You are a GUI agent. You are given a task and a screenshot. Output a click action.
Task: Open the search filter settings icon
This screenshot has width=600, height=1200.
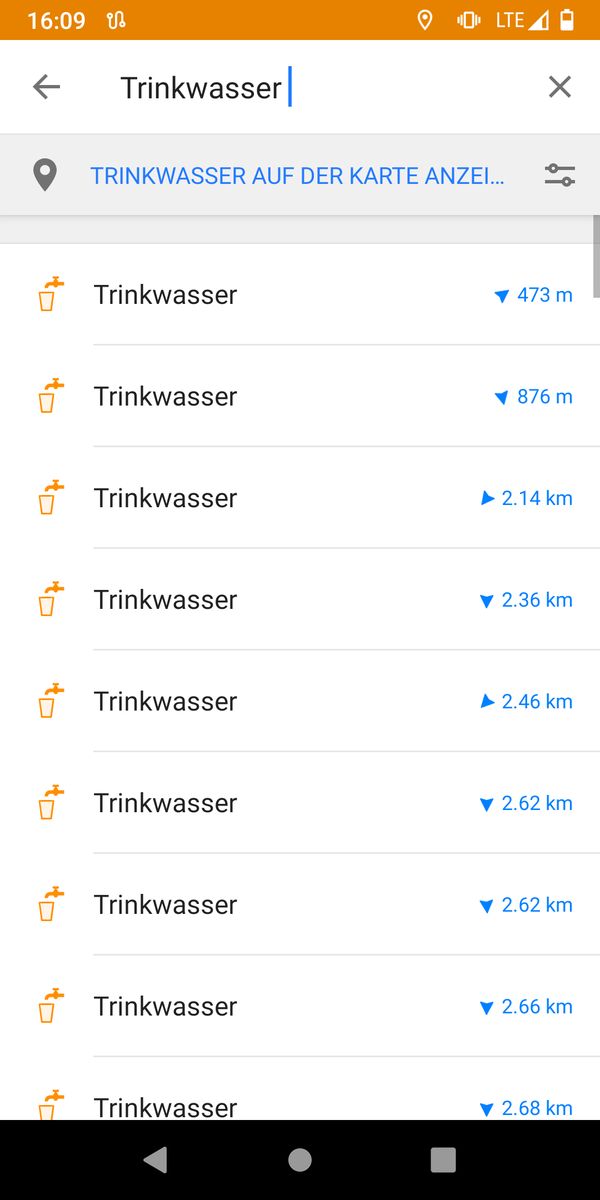(x=559, y=176)
